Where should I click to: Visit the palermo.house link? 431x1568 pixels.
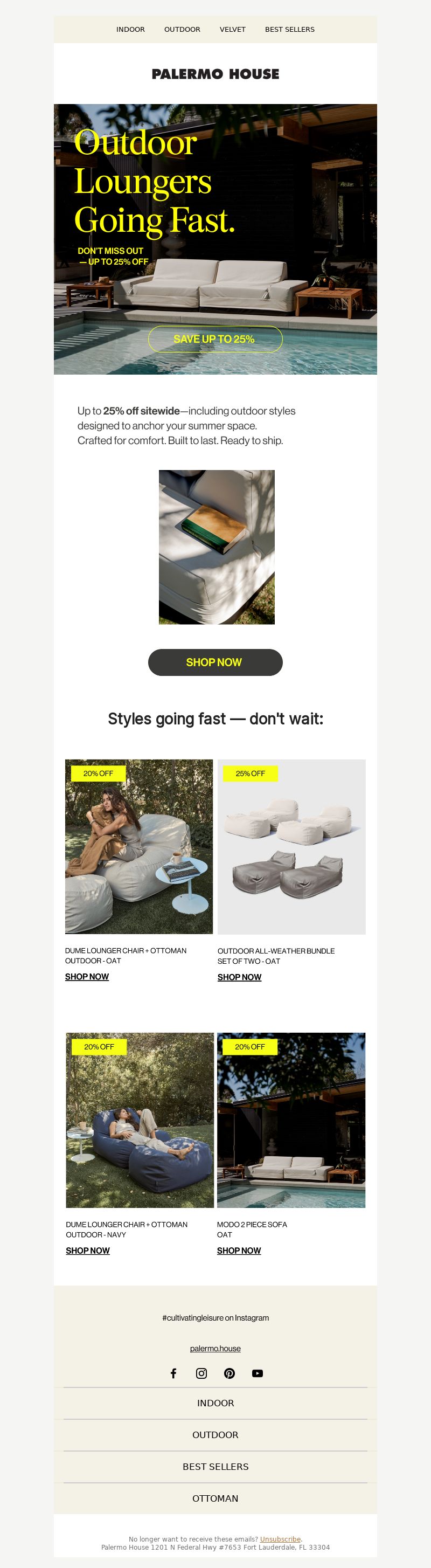click(x=215, y=1348)
